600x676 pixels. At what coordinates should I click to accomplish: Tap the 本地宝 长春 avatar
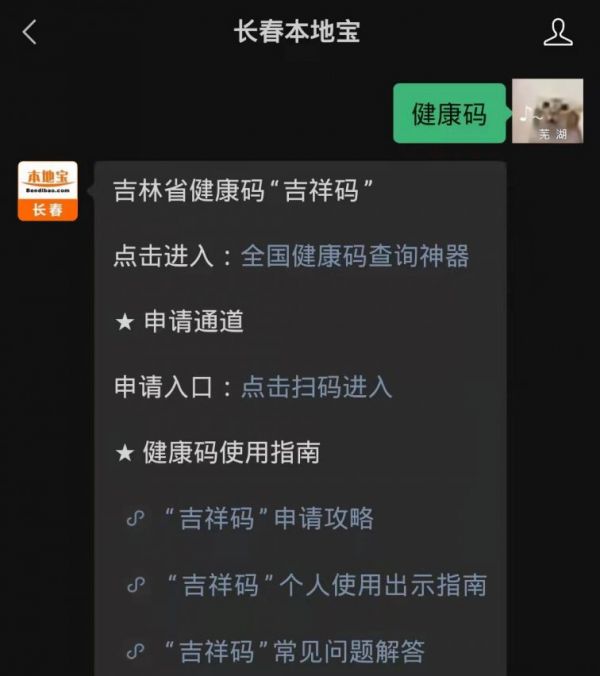click(48, 191)
